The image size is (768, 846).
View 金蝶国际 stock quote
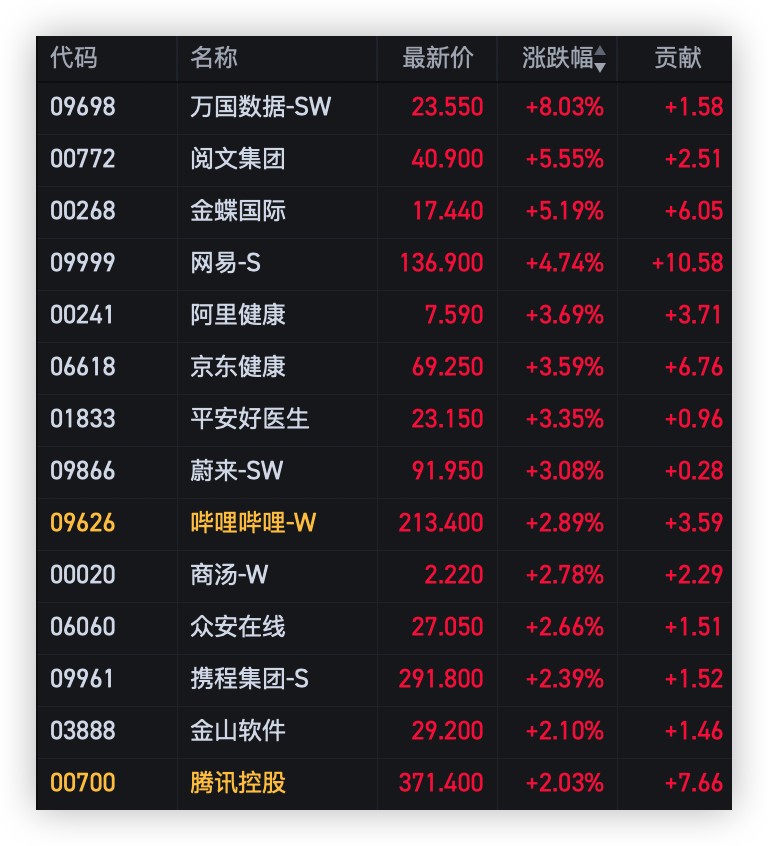tap(238, 210)
